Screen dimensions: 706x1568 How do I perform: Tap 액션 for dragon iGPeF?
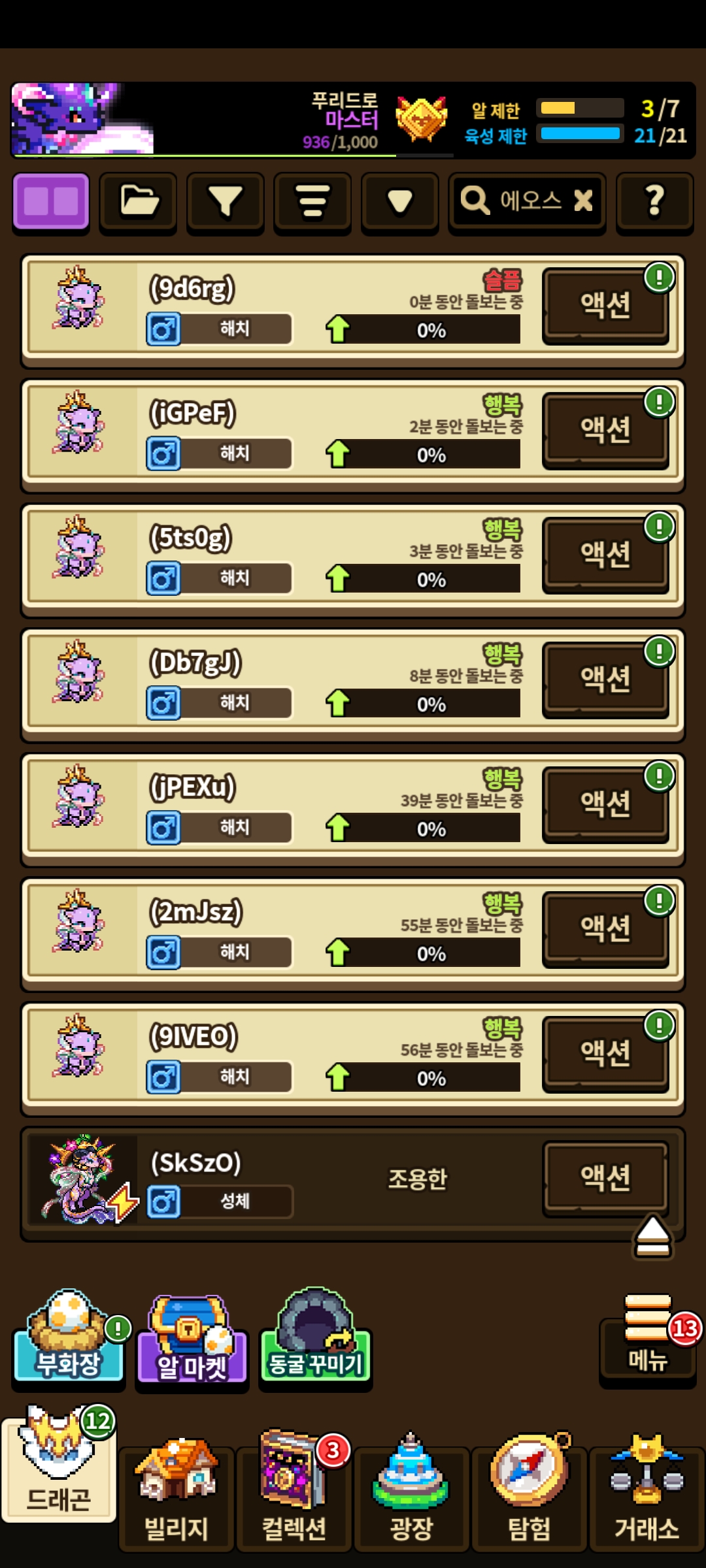point(605,430)
